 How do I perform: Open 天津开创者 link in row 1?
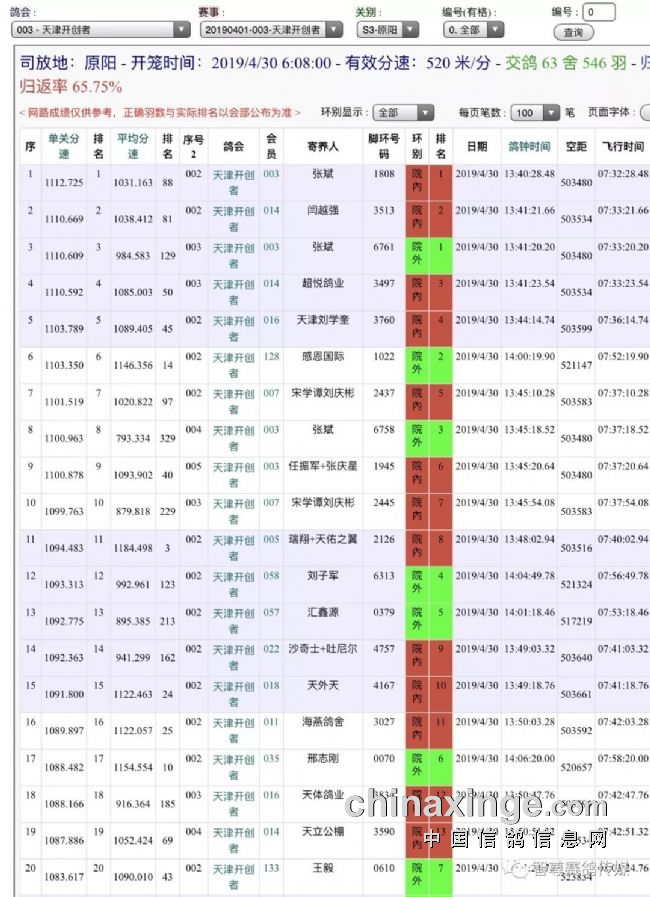tap(234, 182)
